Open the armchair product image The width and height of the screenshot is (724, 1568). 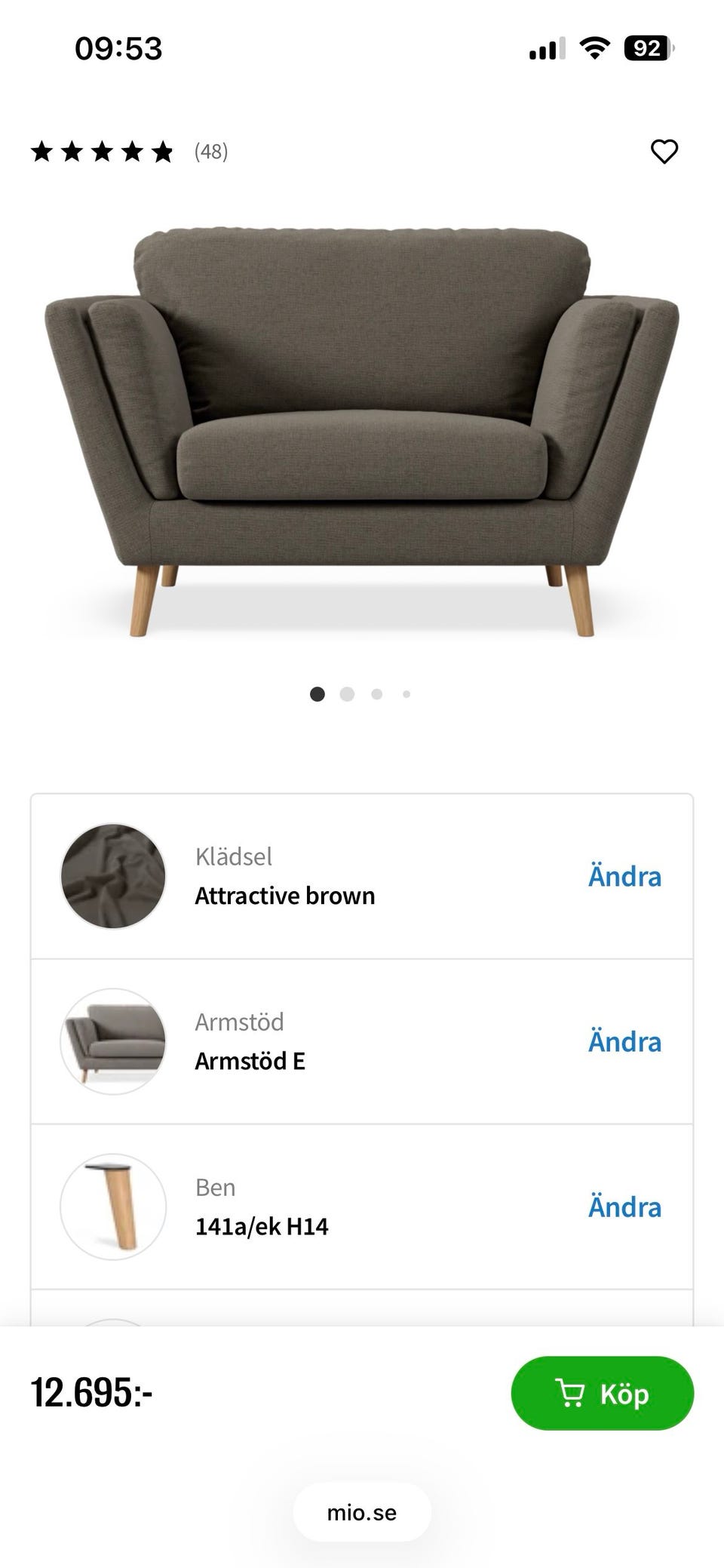tap(362, 430)
